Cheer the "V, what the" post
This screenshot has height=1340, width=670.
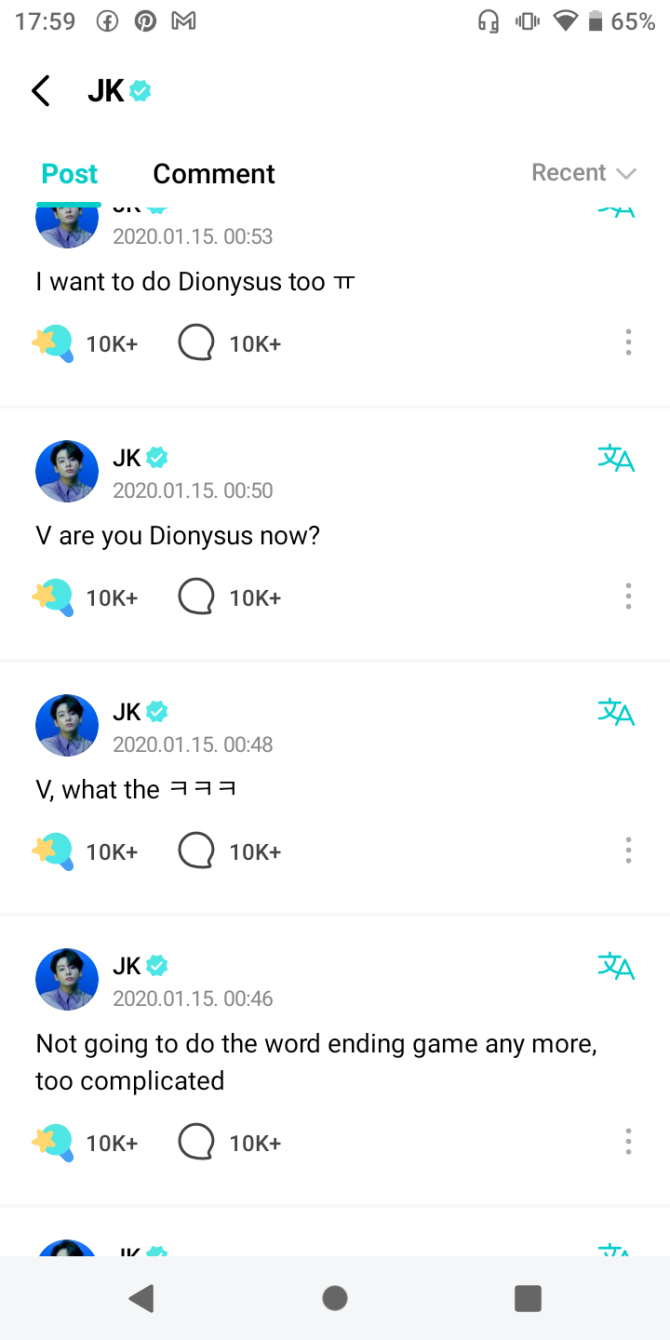[54, 852]
